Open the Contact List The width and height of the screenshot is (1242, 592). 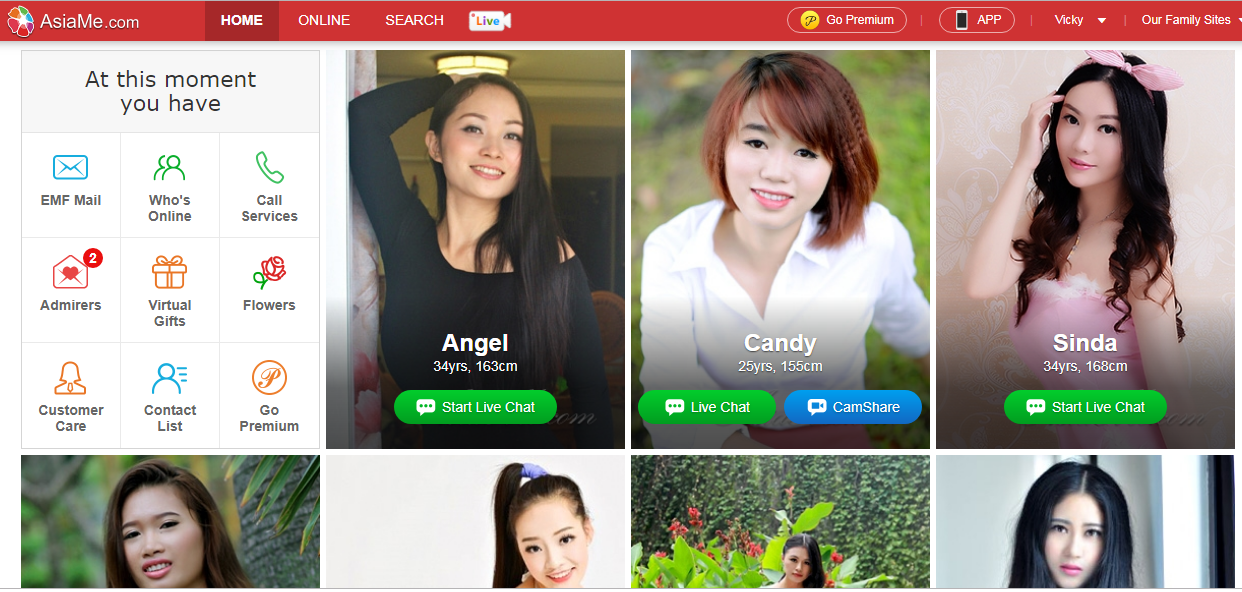coord(170,395)
